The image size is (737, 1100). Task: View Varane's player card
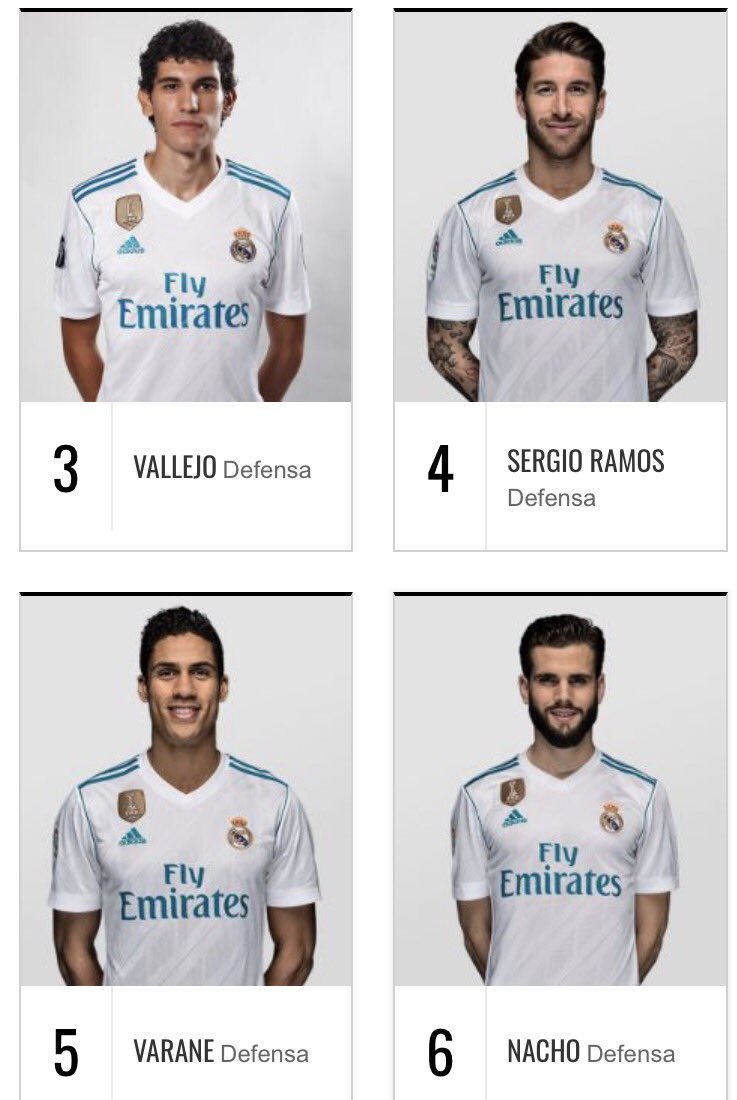185,840
